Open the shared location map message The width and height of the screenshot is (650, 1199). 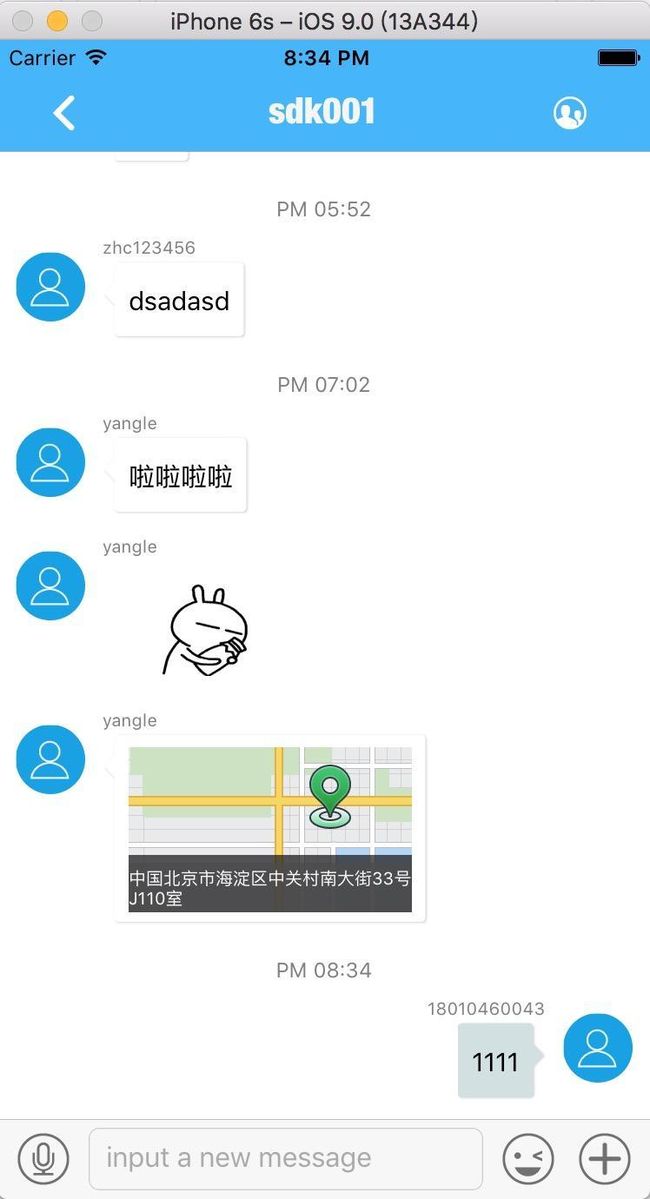[270, 829]
